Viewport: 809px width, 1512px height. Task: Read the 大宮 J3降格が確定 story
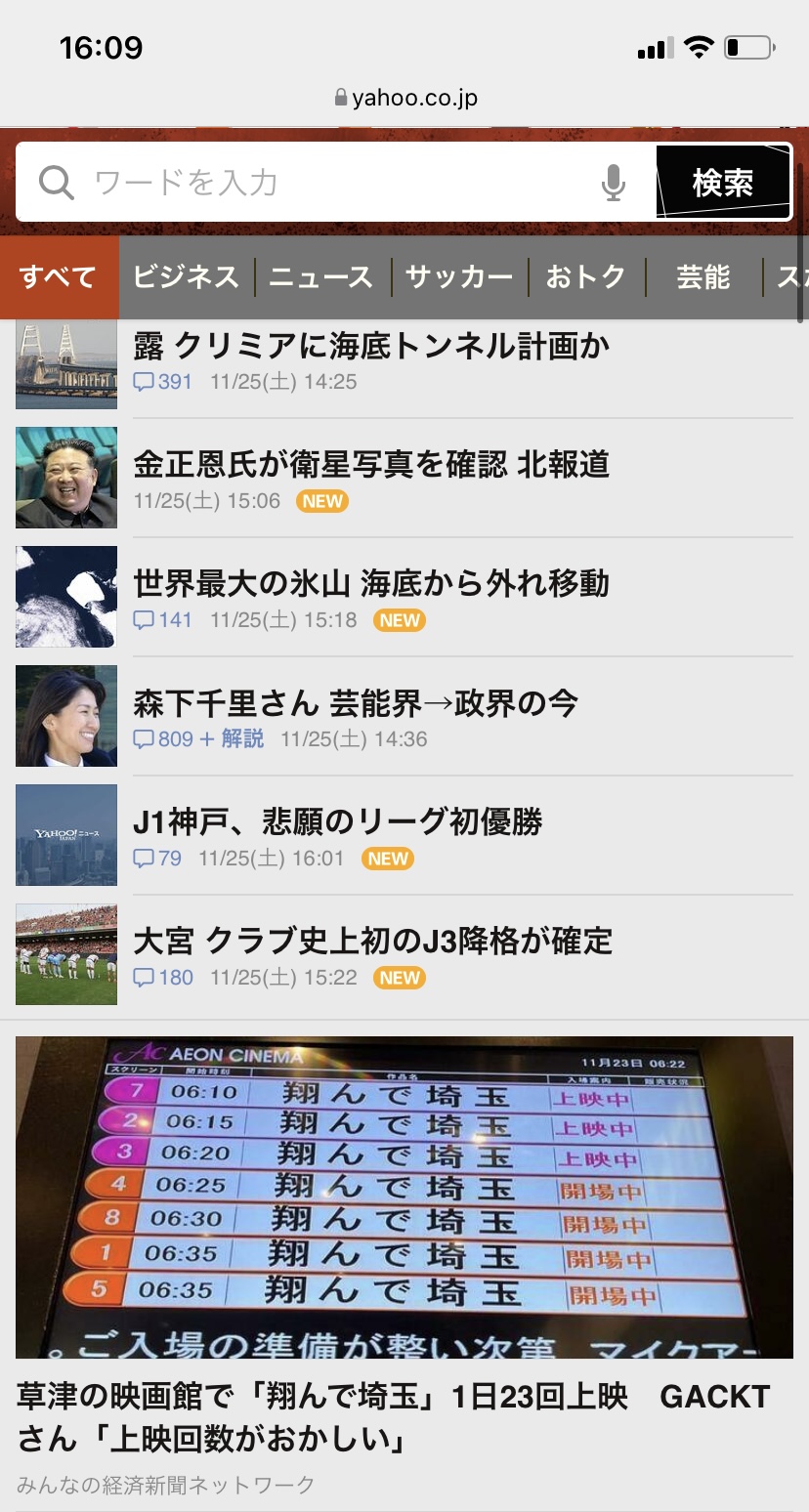point(404,954)
